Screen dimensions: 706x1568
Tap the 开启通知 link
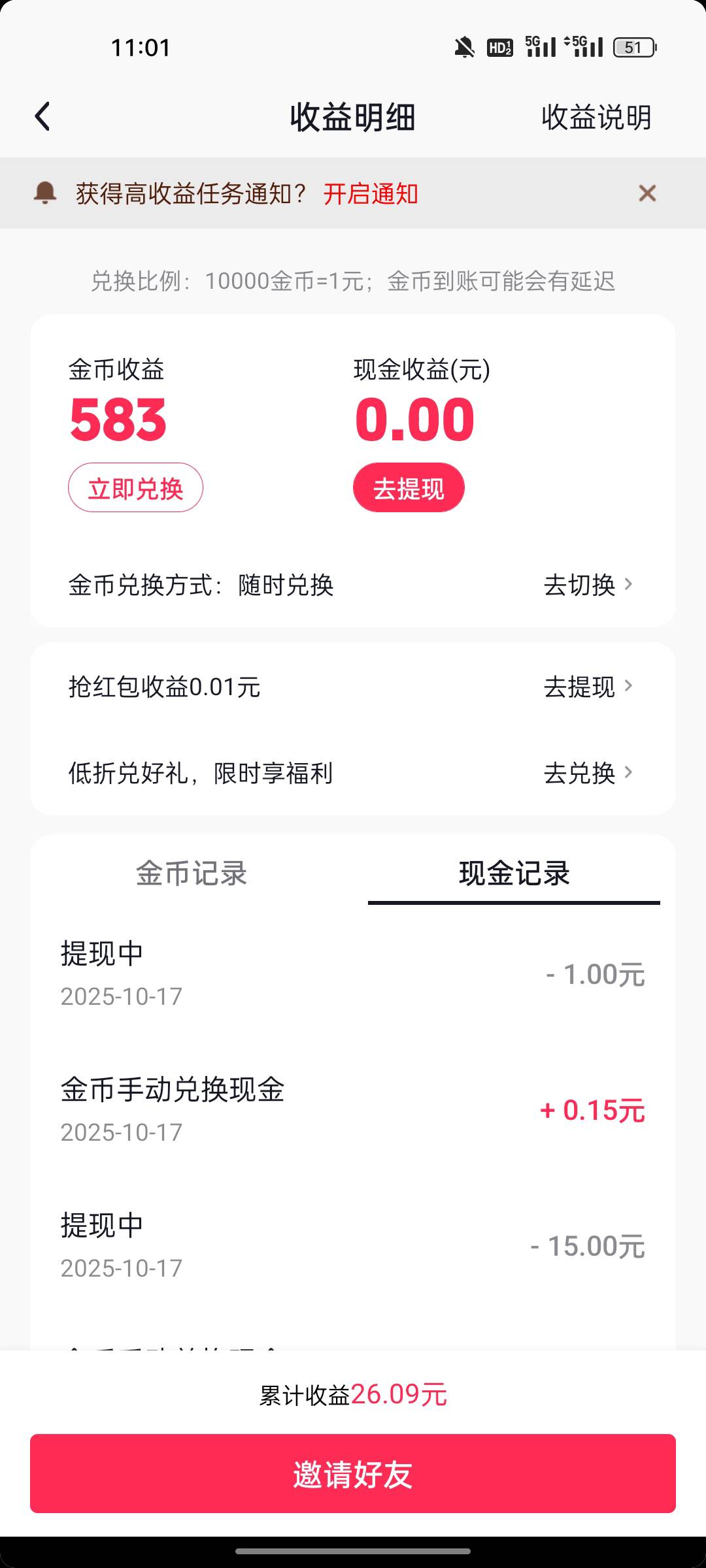pos(371,193)
